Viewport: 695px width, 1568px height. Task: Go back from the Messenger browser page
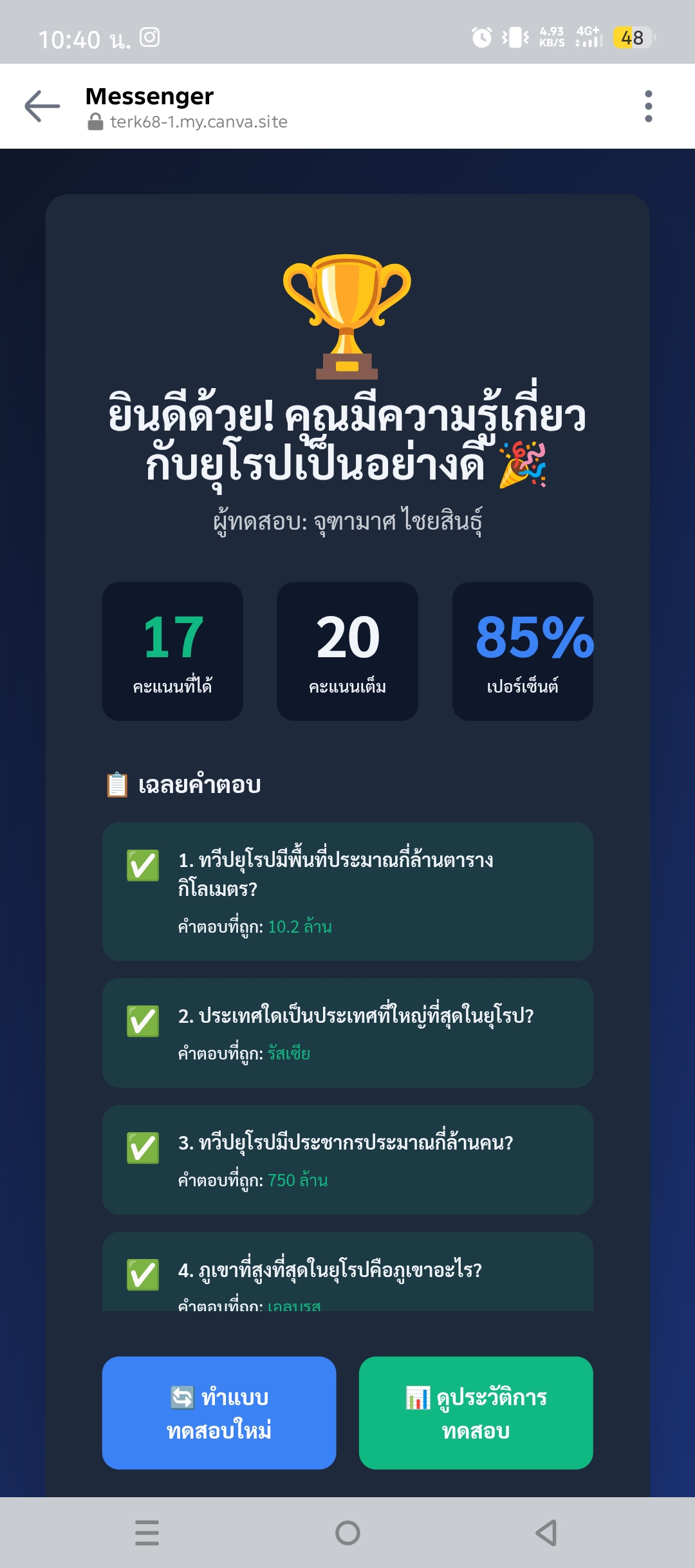[42, 106]
